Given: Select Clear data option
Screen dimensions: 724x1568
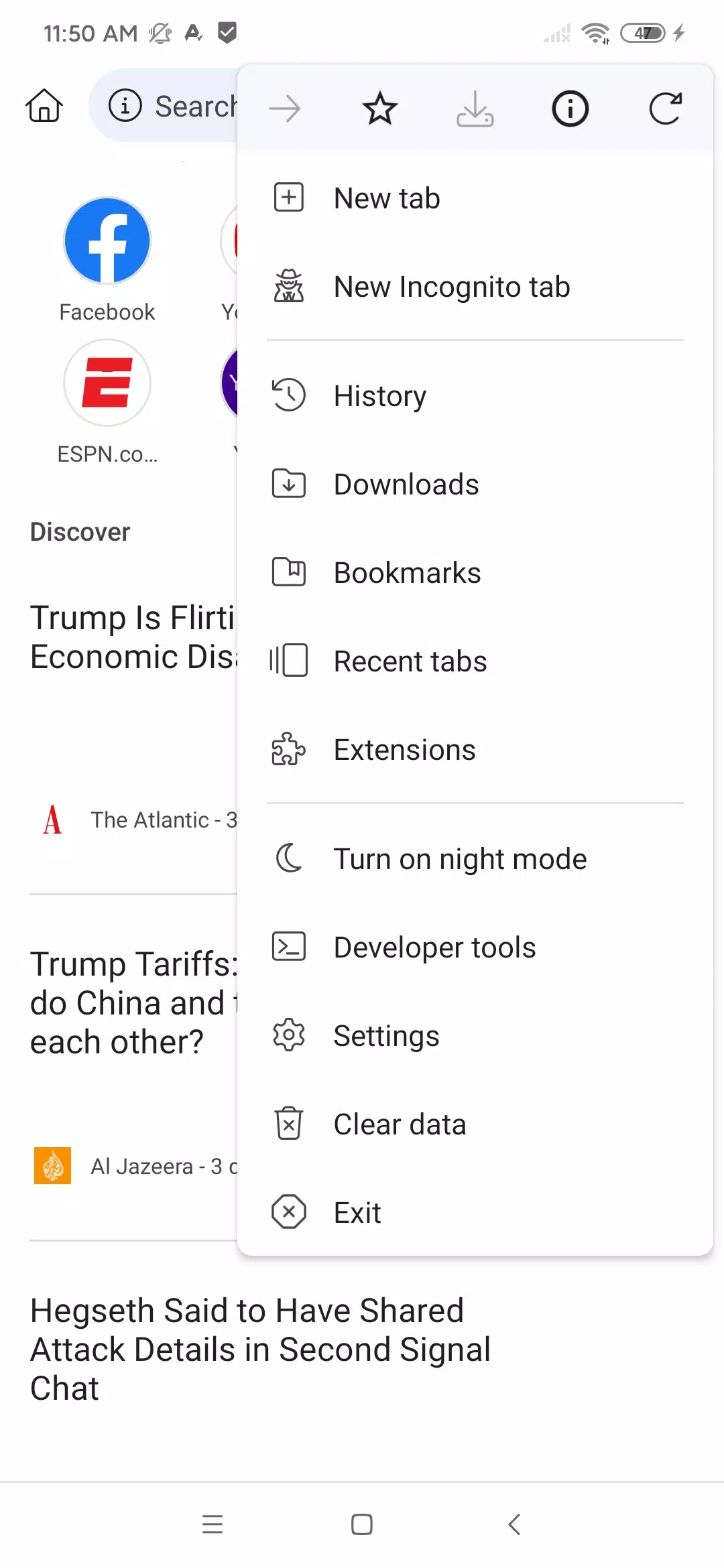Looking at the screenshot, I should [x=400, y=1124].
